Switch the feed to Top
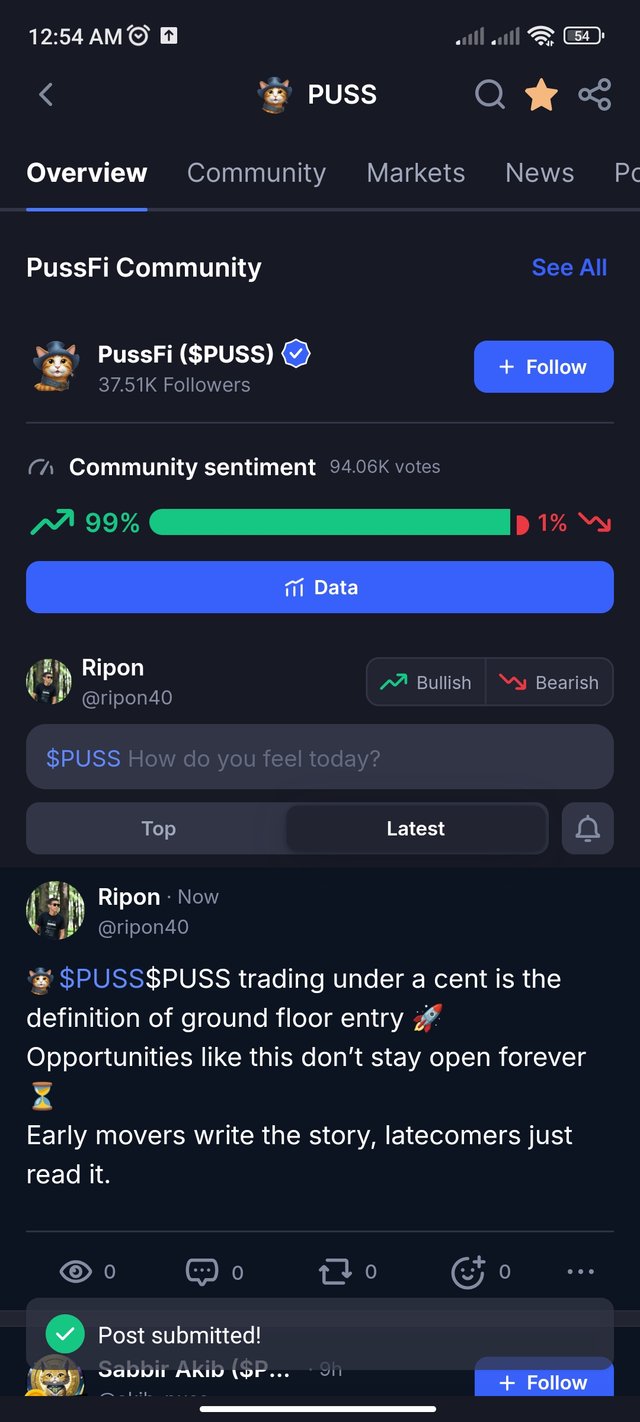Screen dimensions: 640x1422 coord(158,828)
